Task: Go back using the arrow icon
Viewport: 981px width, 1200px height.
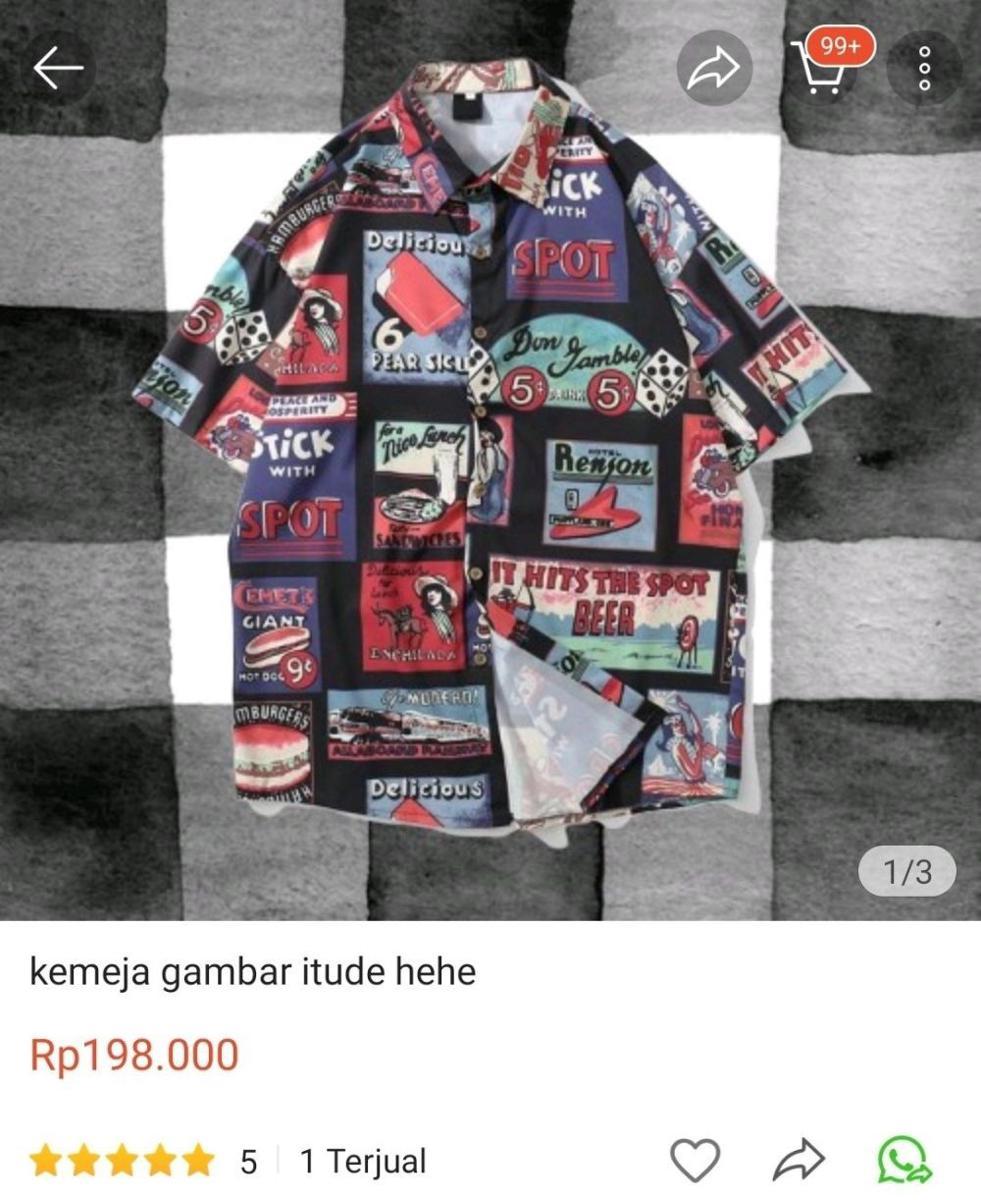Action: pos(58,68)
